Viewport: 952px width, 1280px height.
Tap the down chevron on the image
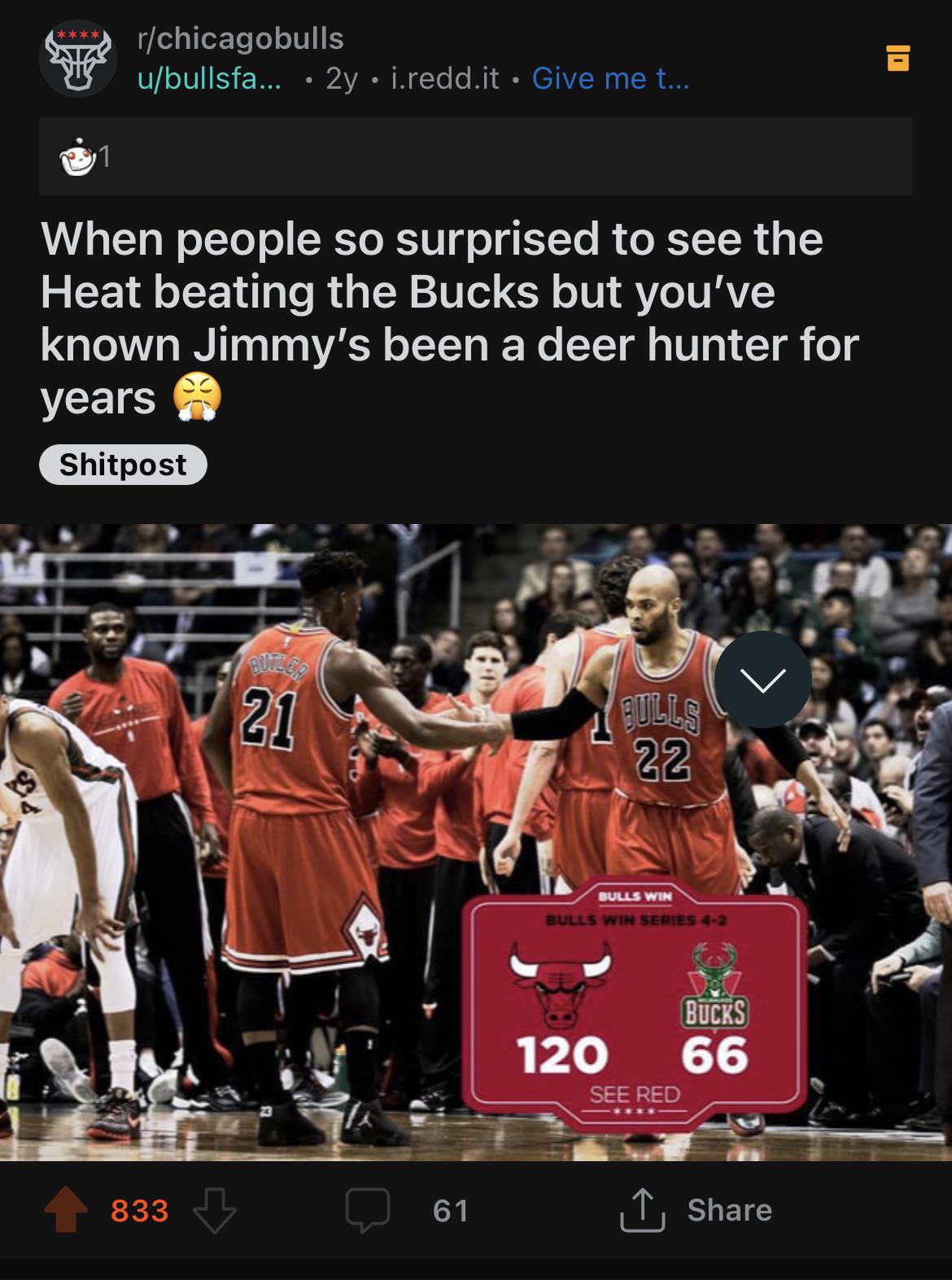click(x=762, y=679)
